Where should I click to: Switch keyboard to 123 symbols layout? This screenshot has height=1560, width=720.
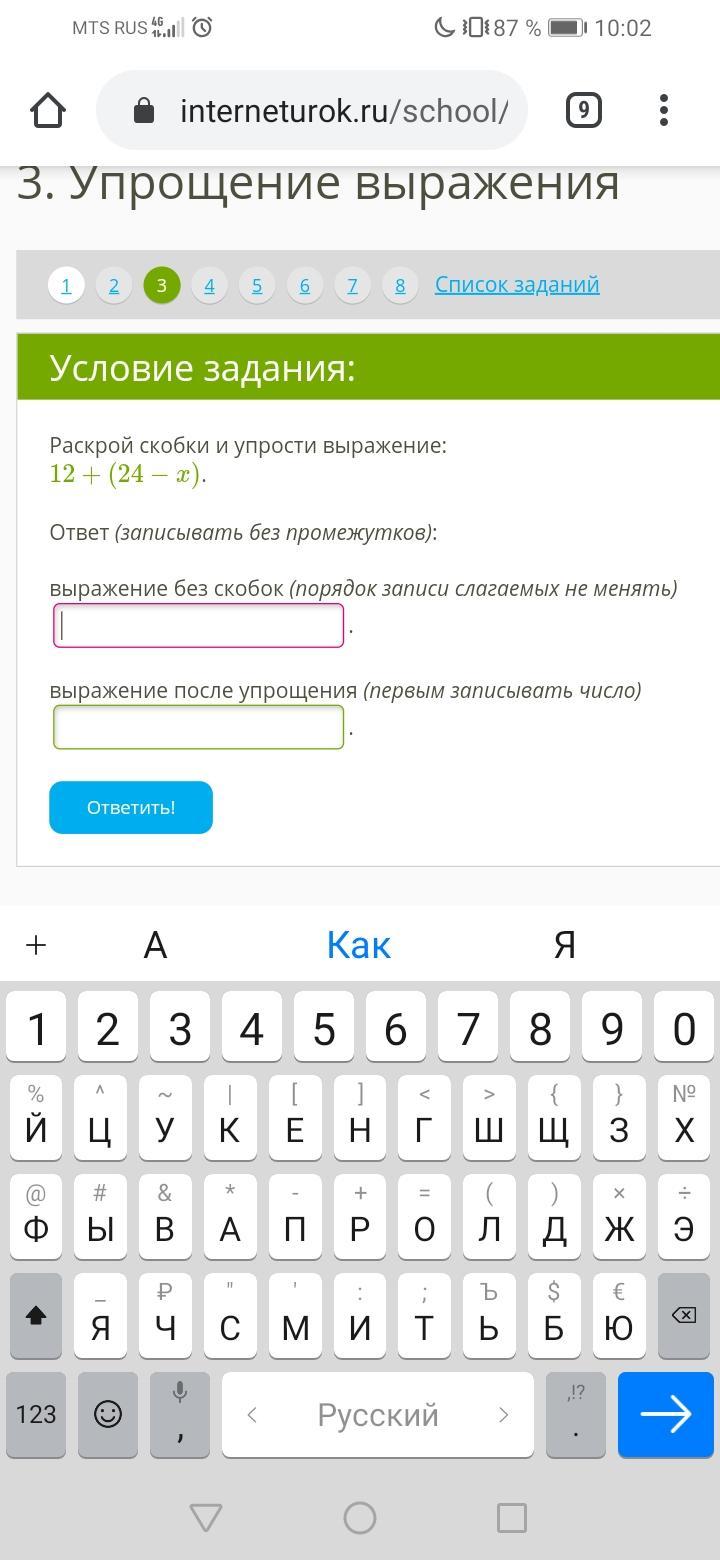[x=36, y=1414]
